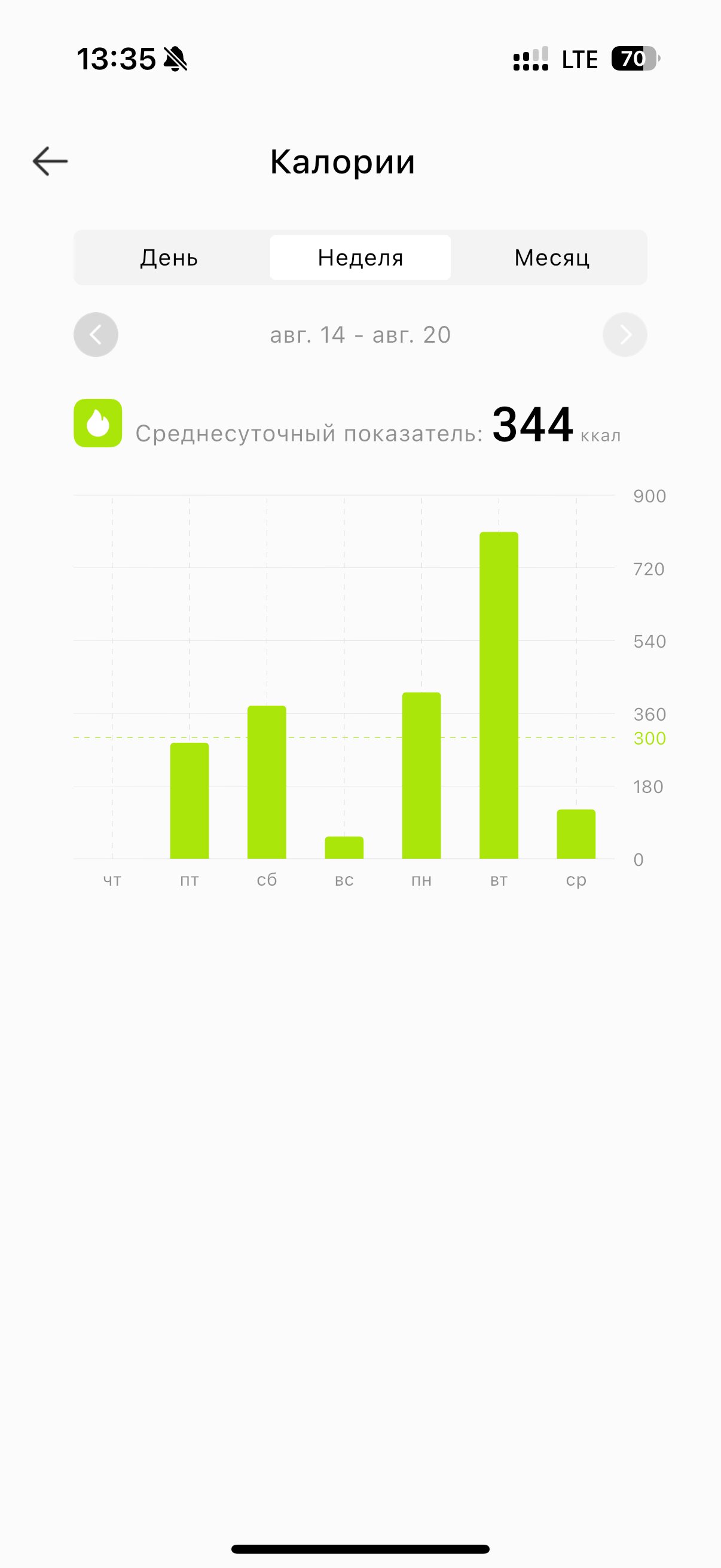Select the пт calorie bar
This screenshot has height=1568, width=721.
[x=190, y=800]
